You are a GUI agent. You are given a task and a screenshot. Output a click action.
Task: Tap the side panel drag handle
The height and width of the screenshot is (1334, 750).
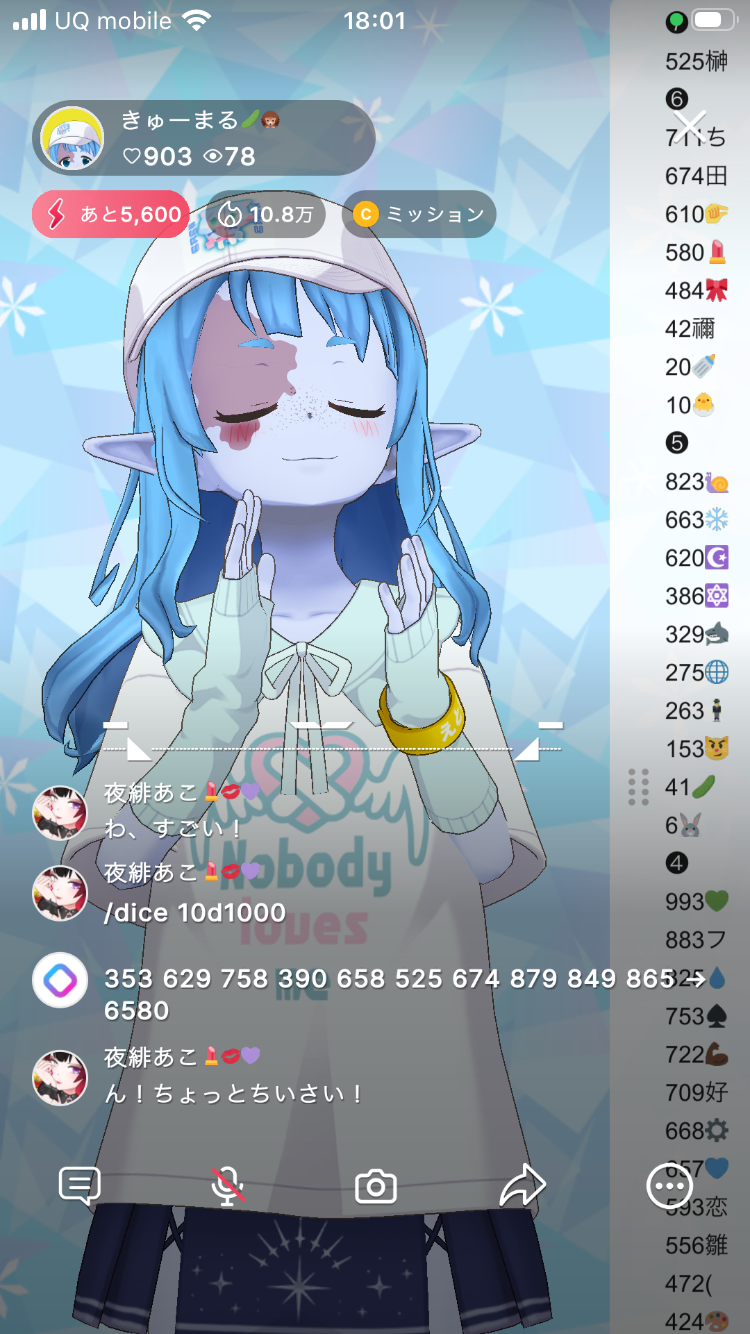coord(638,787)
